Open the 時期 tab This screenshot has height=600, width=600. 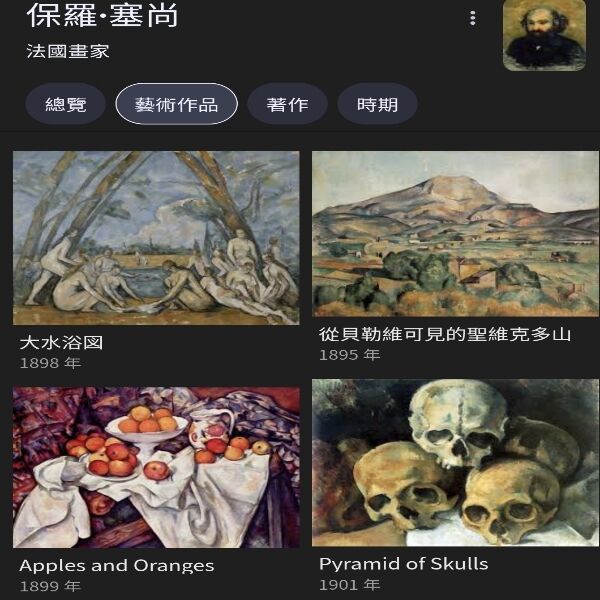pos(377,104)
